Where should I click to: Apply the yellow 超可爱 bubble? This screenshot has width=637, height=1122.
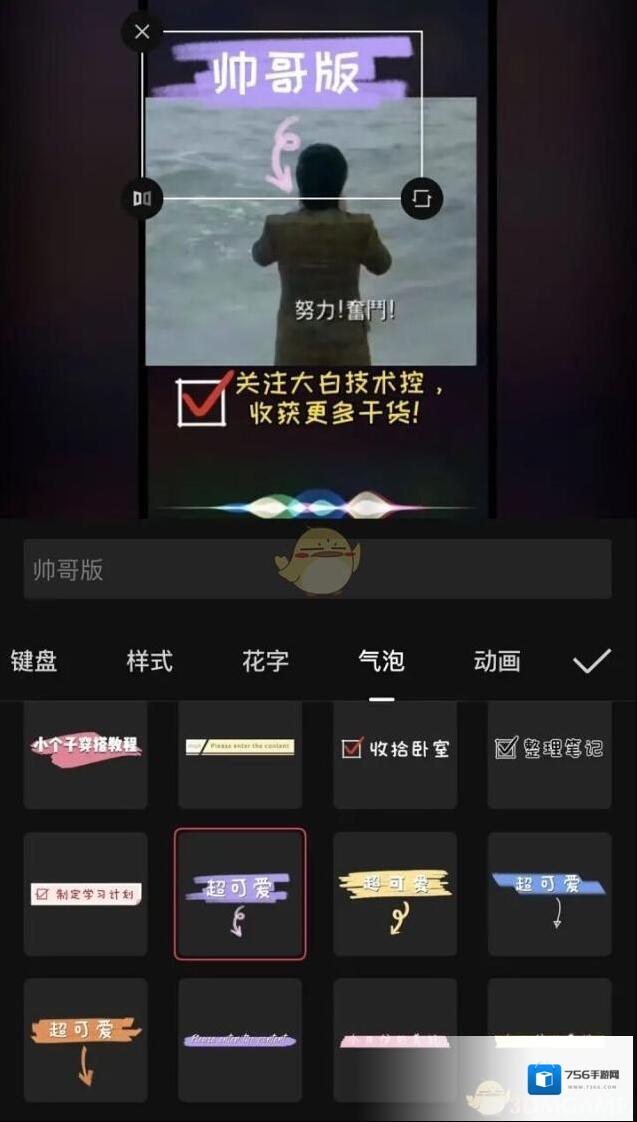coord(395,893)
